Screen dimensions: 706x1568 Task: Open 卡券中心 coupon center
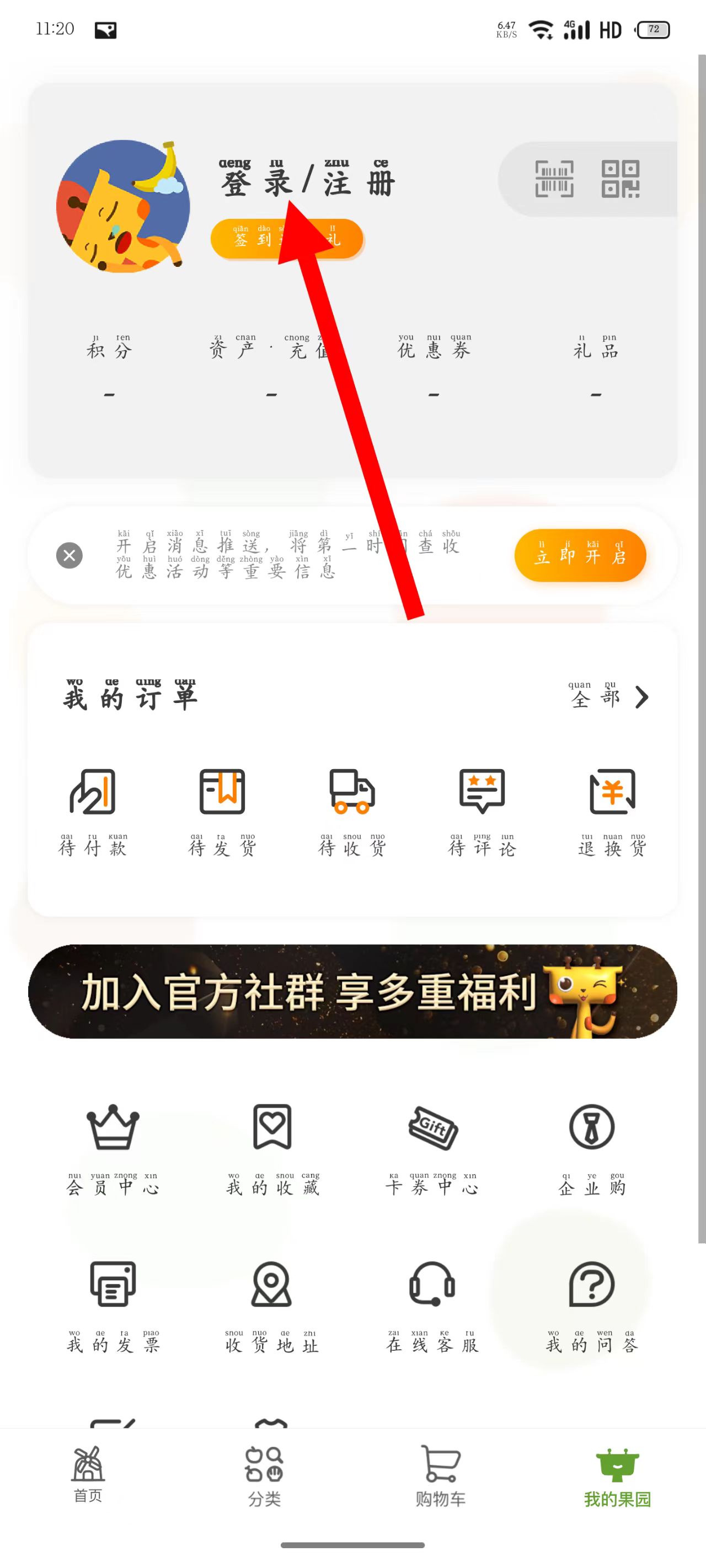(x=432, y=1148)
